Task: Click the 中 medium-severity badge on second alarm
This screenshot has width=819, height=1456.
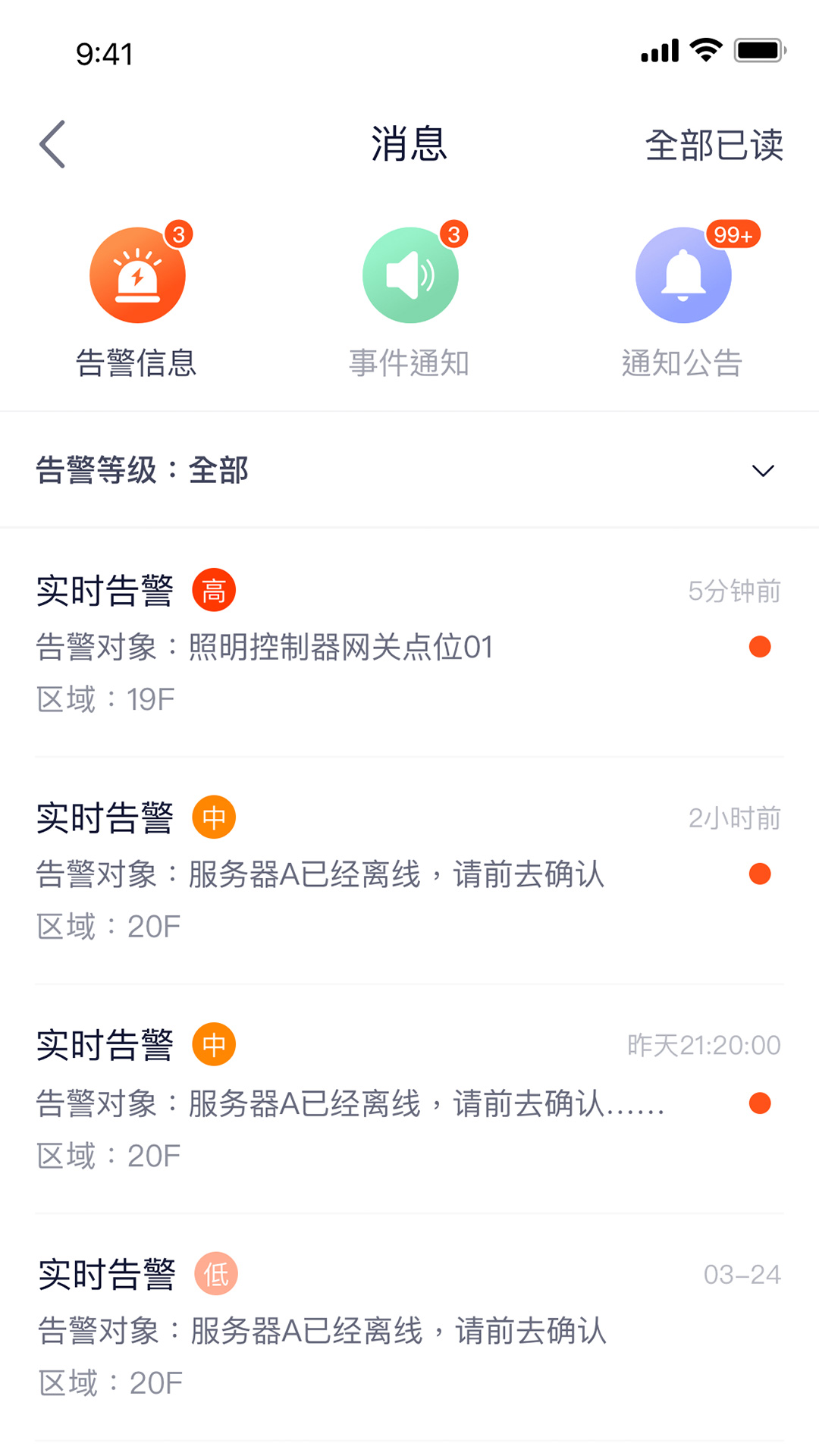Action: pyautogui.click(x=214, y=817)
